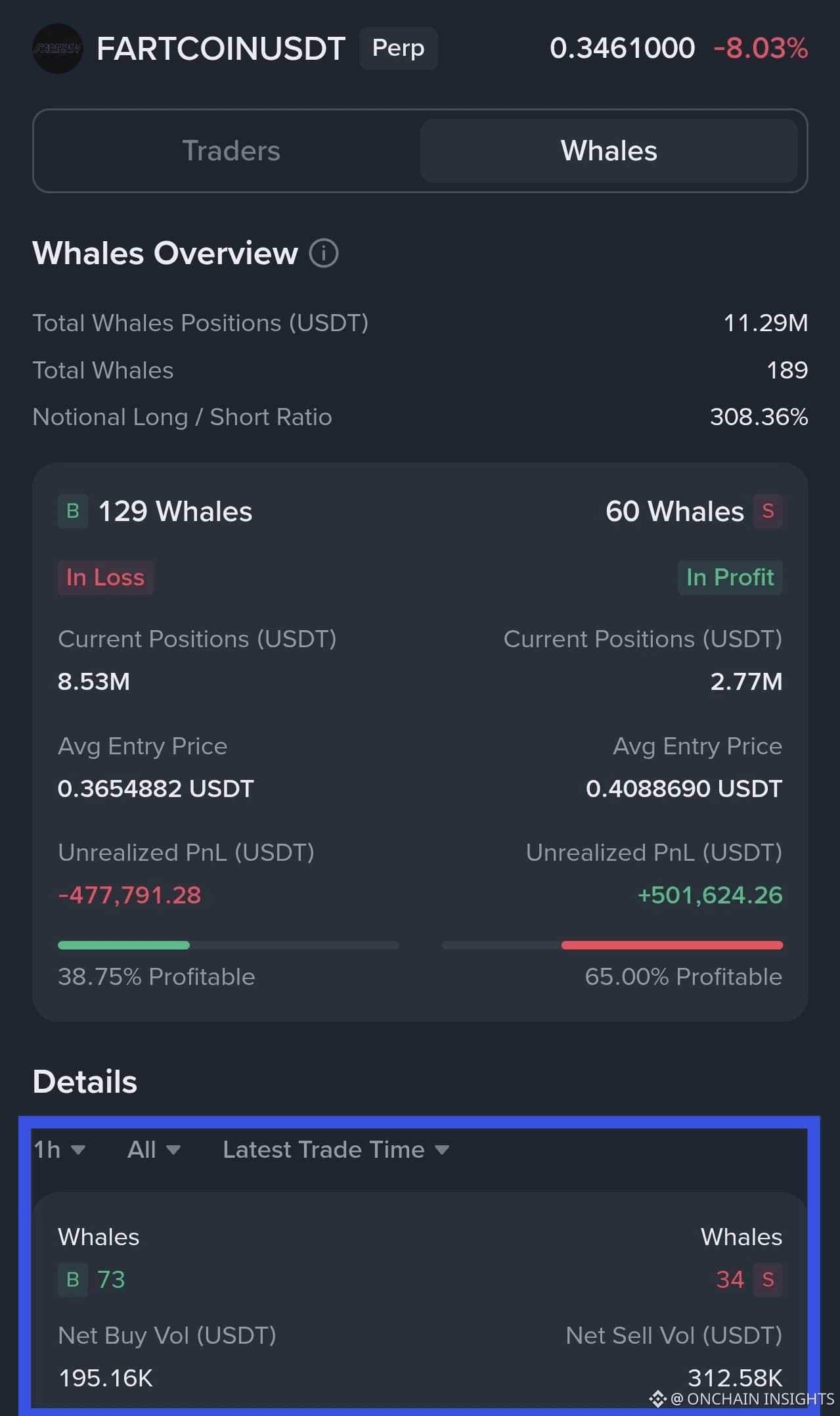The width and height of the screenshot is (840, 1416).
Task: Click the FARTCOIN coin logo
Action: [57, 49]
